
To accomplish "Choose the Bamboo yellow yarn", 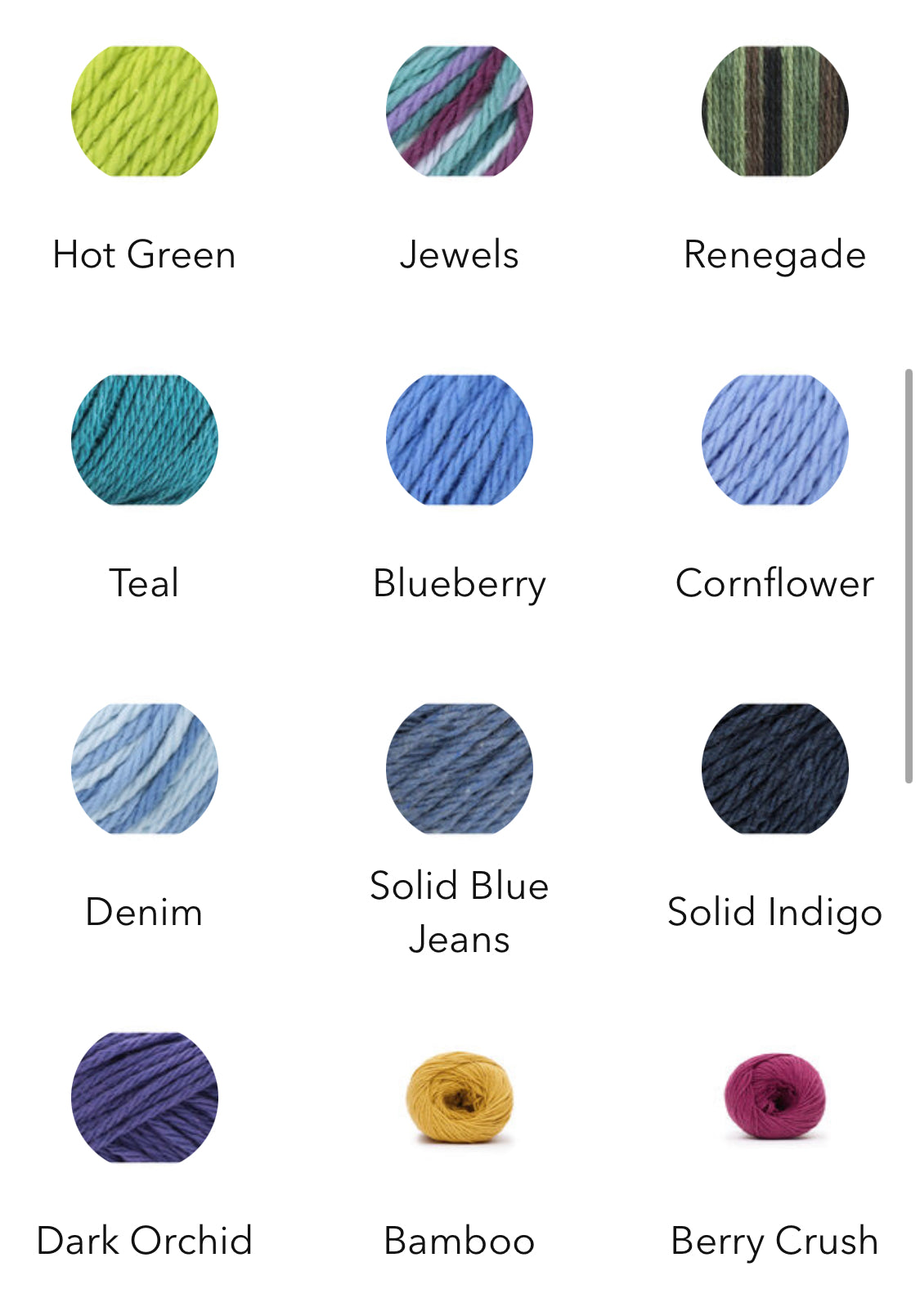I will [459, 1097].
